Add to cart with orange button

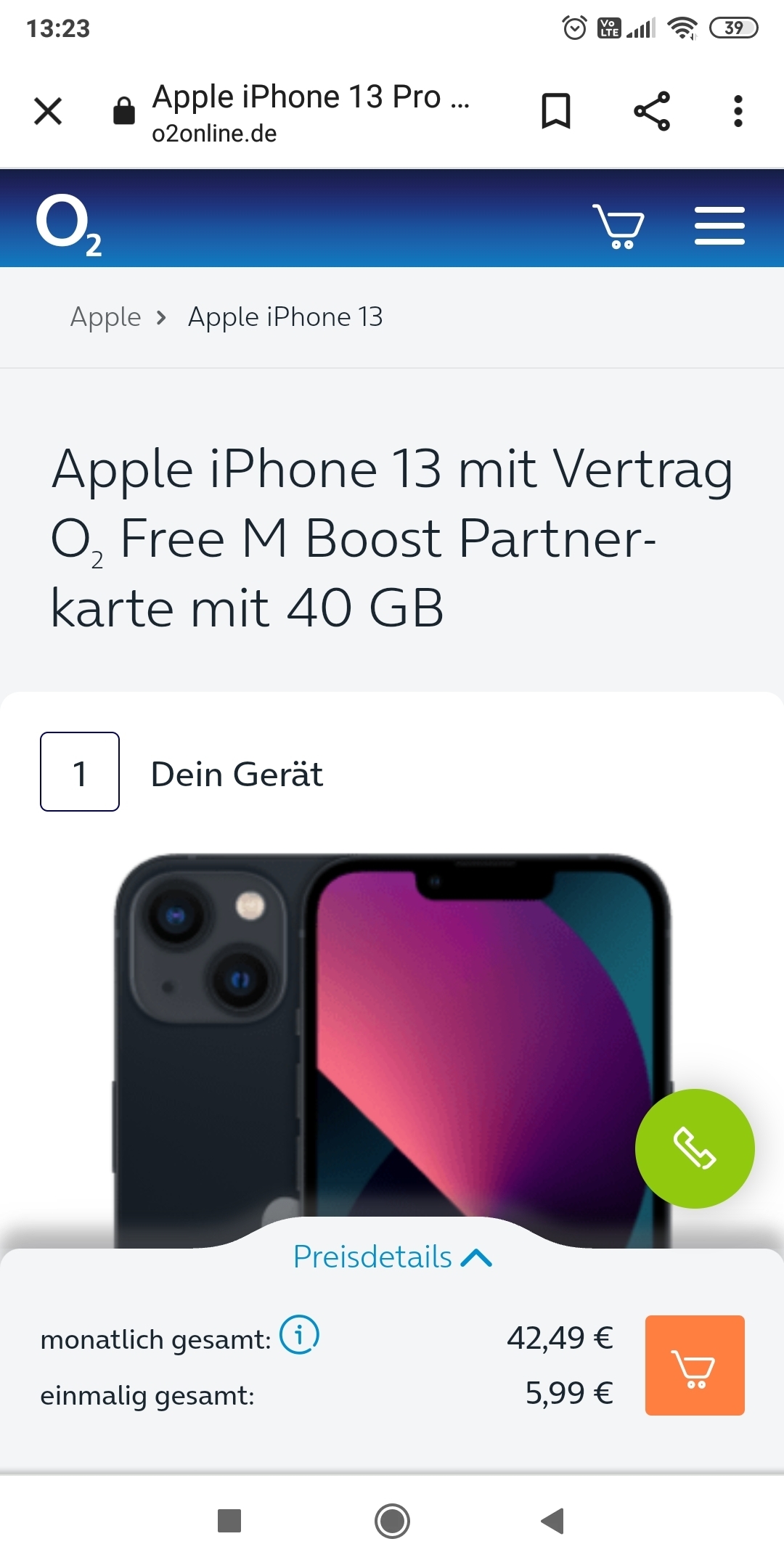pyautogui.click(x=695, y=1365)
